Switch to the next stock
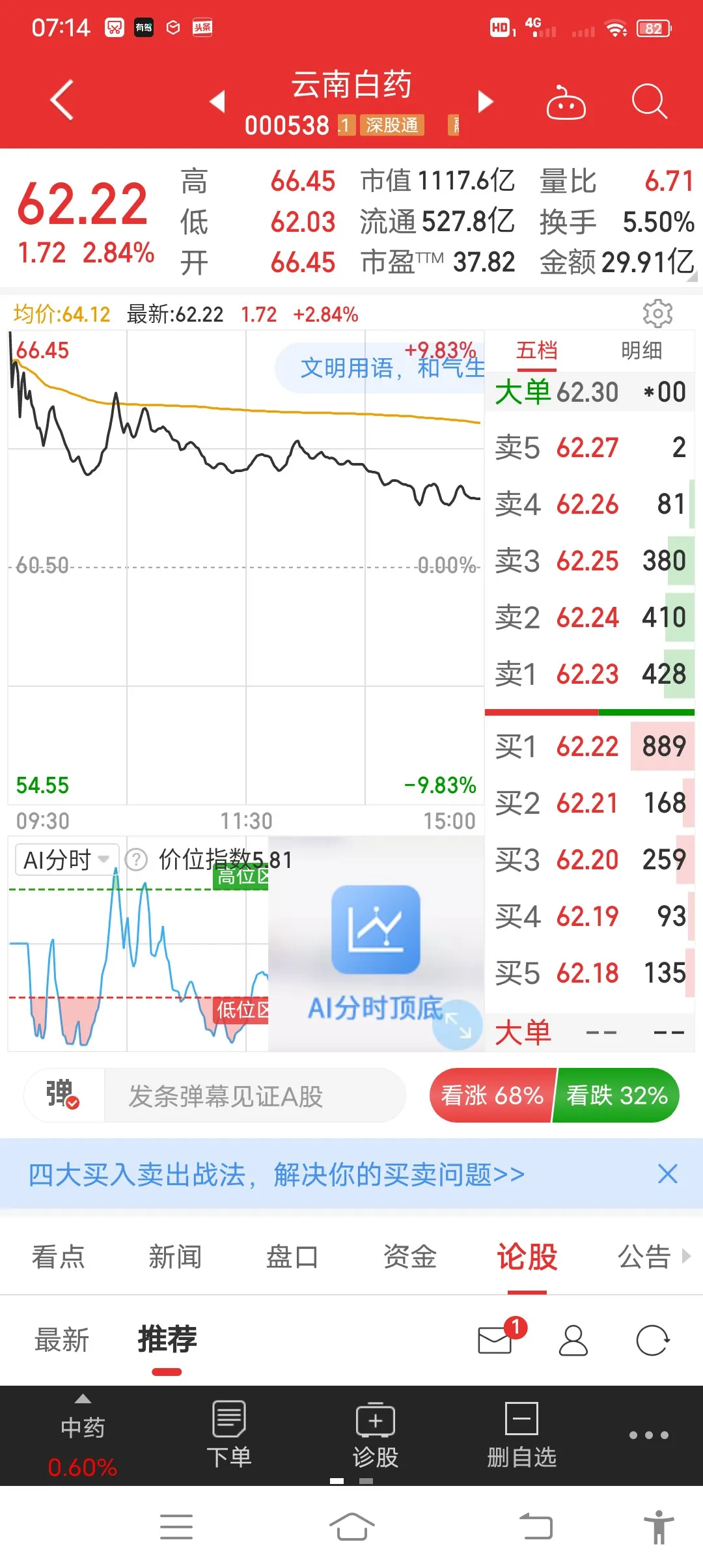Viewport: 703px width, 1568px height. 485,102
